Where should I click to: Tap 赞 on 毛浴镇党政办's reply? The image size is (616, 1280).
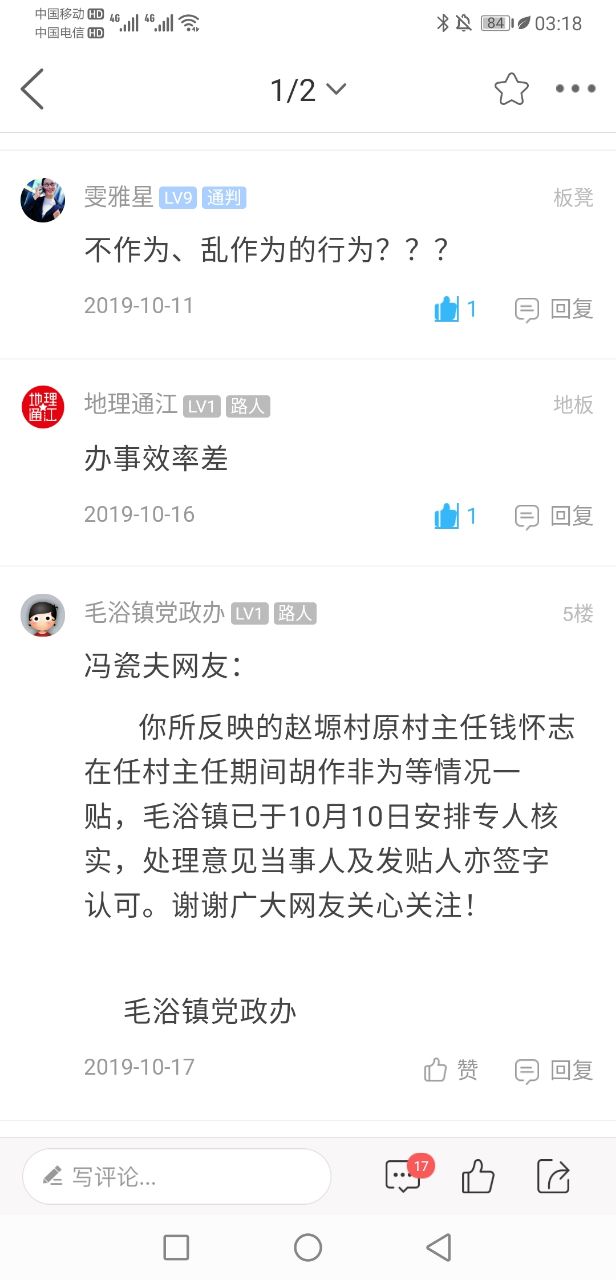451,1070
